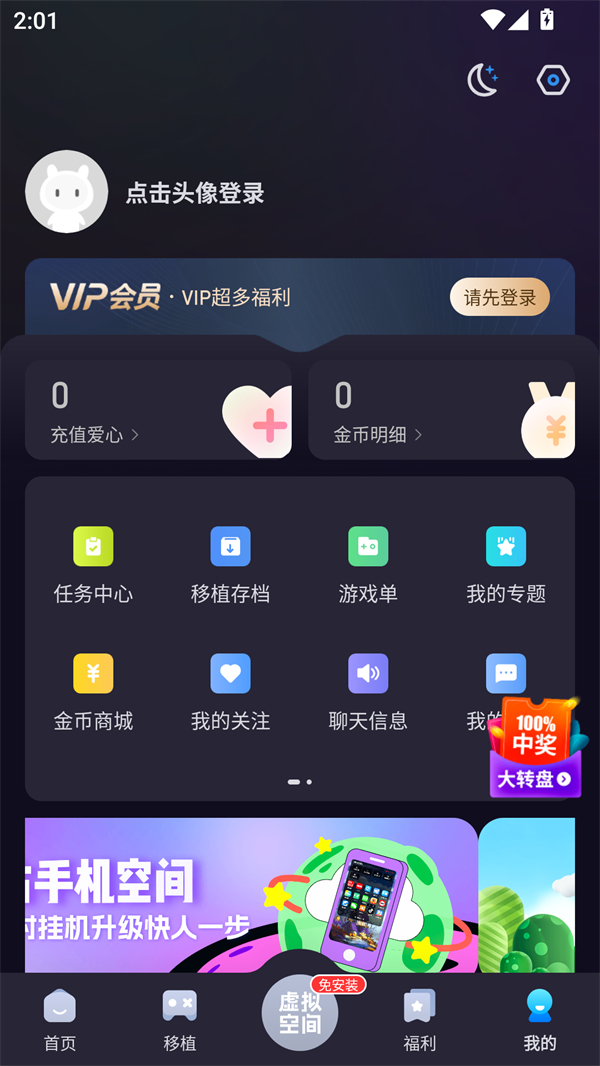The height and width of the screenshot is (1066, 600).
Task: Open settings via the hexagon icon
Action: [x=553, y=80]
